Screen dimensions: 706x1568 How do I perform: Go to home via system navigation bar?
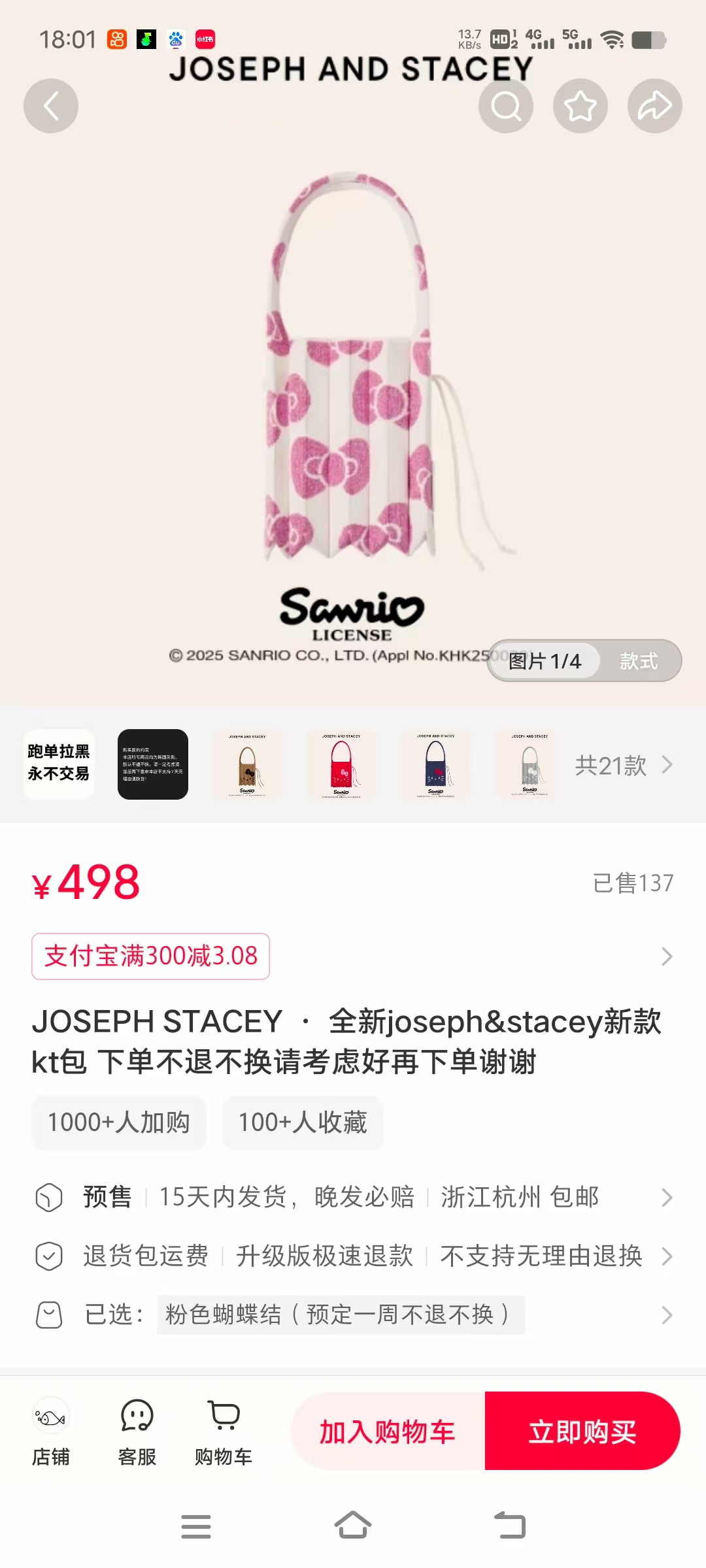point(353,1526)
